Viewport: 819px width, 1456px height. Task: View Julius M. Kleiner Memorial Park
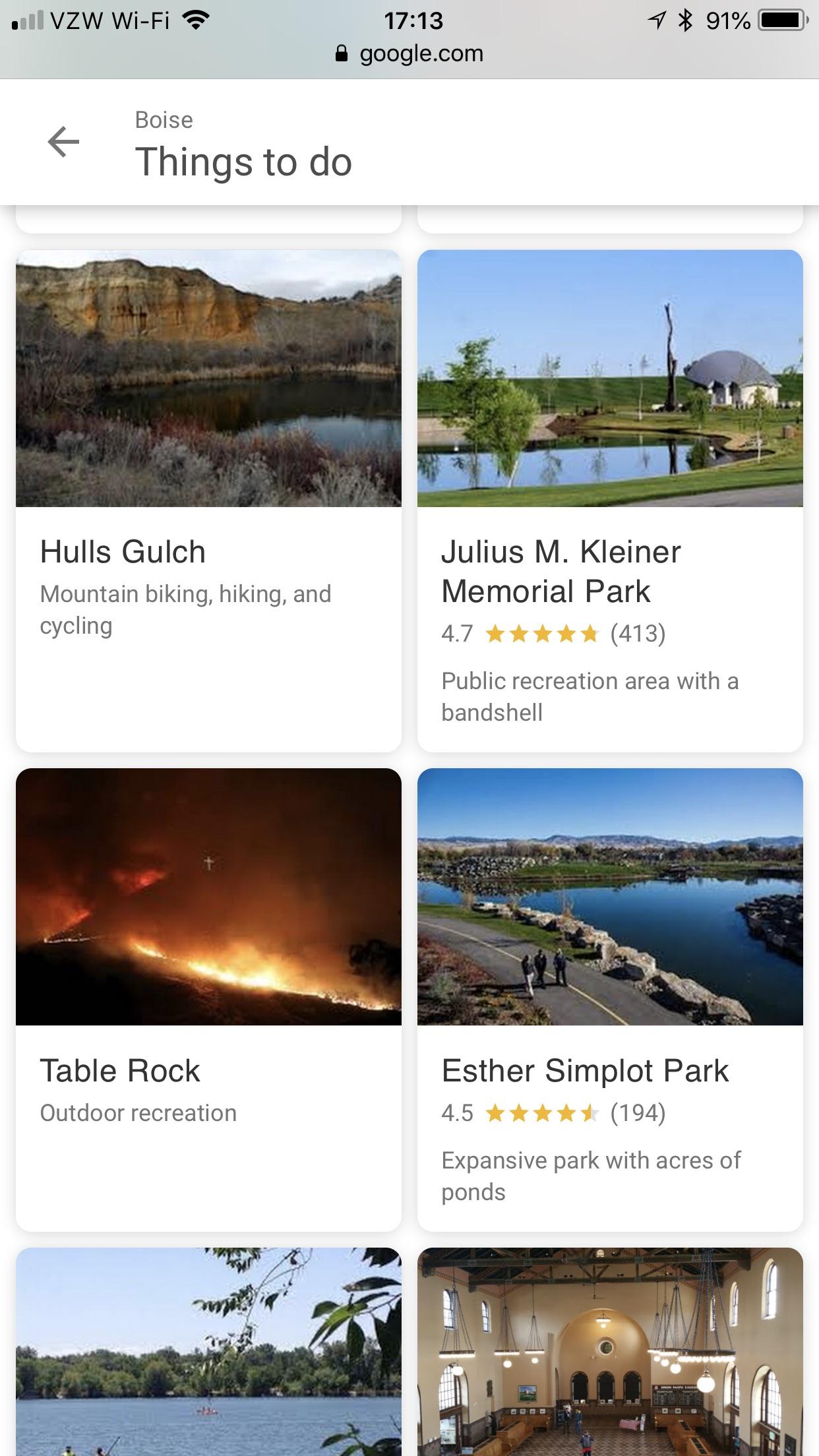click(610, 501)
